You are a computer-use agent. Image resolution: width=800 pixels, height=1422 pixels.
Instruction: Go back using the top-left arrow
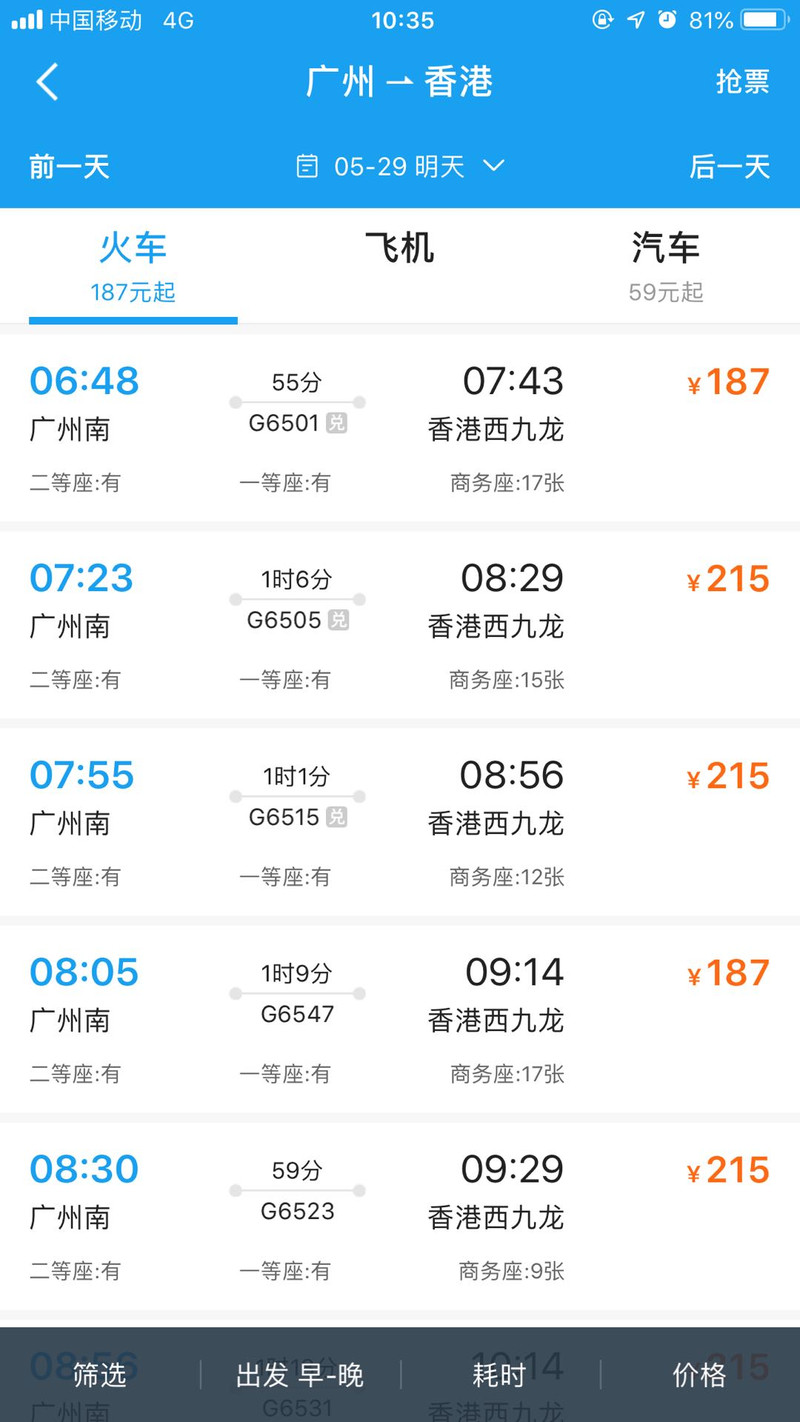pos(47,82)
